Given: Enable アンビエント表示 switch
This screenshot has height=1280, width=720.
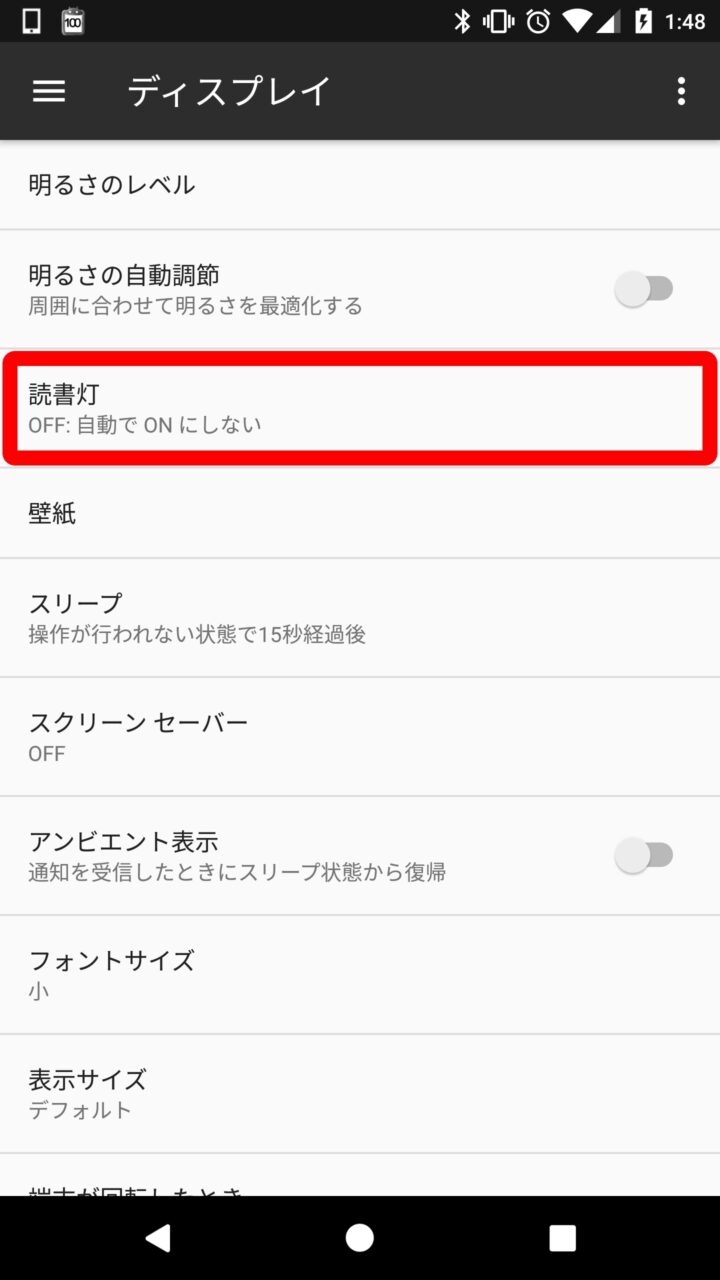Looking at the screenshot, I should click(645, 856).
